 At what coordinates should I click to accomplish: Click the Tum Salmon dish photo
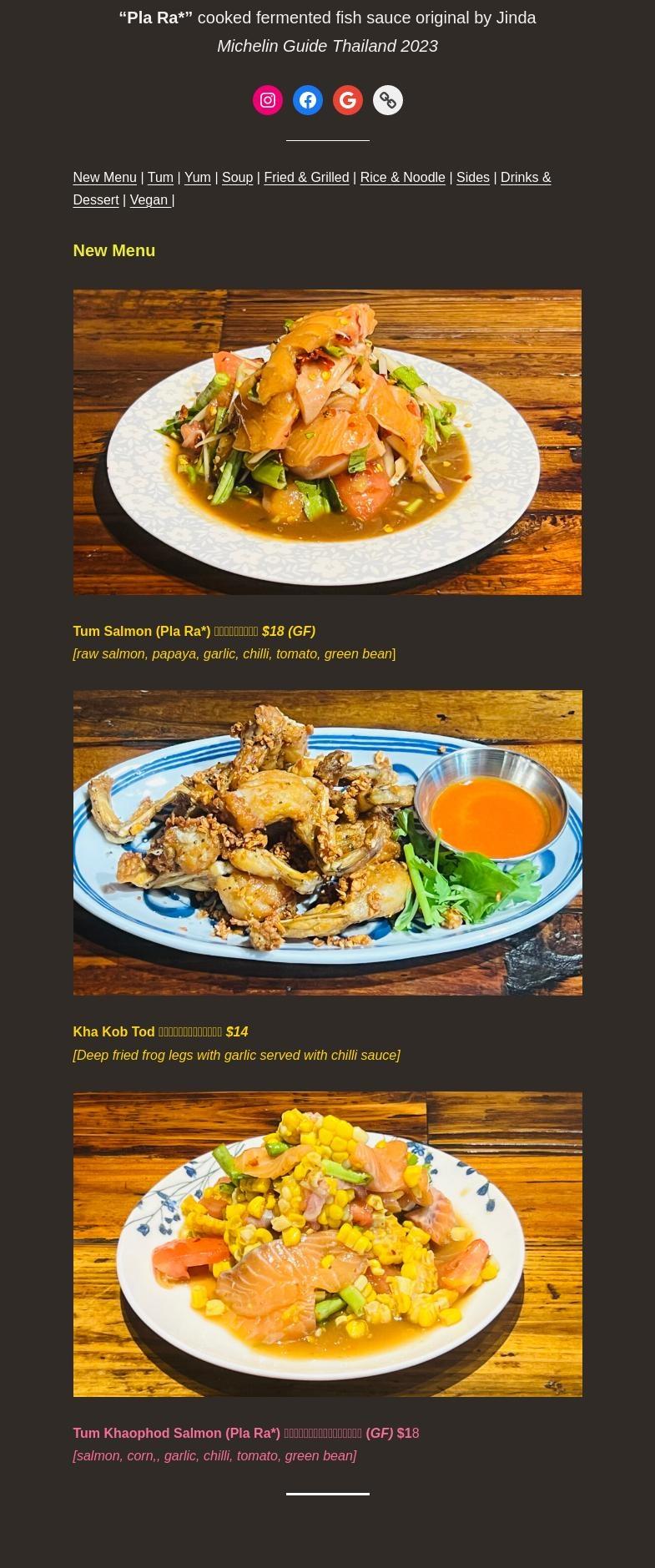click(327, 441)
